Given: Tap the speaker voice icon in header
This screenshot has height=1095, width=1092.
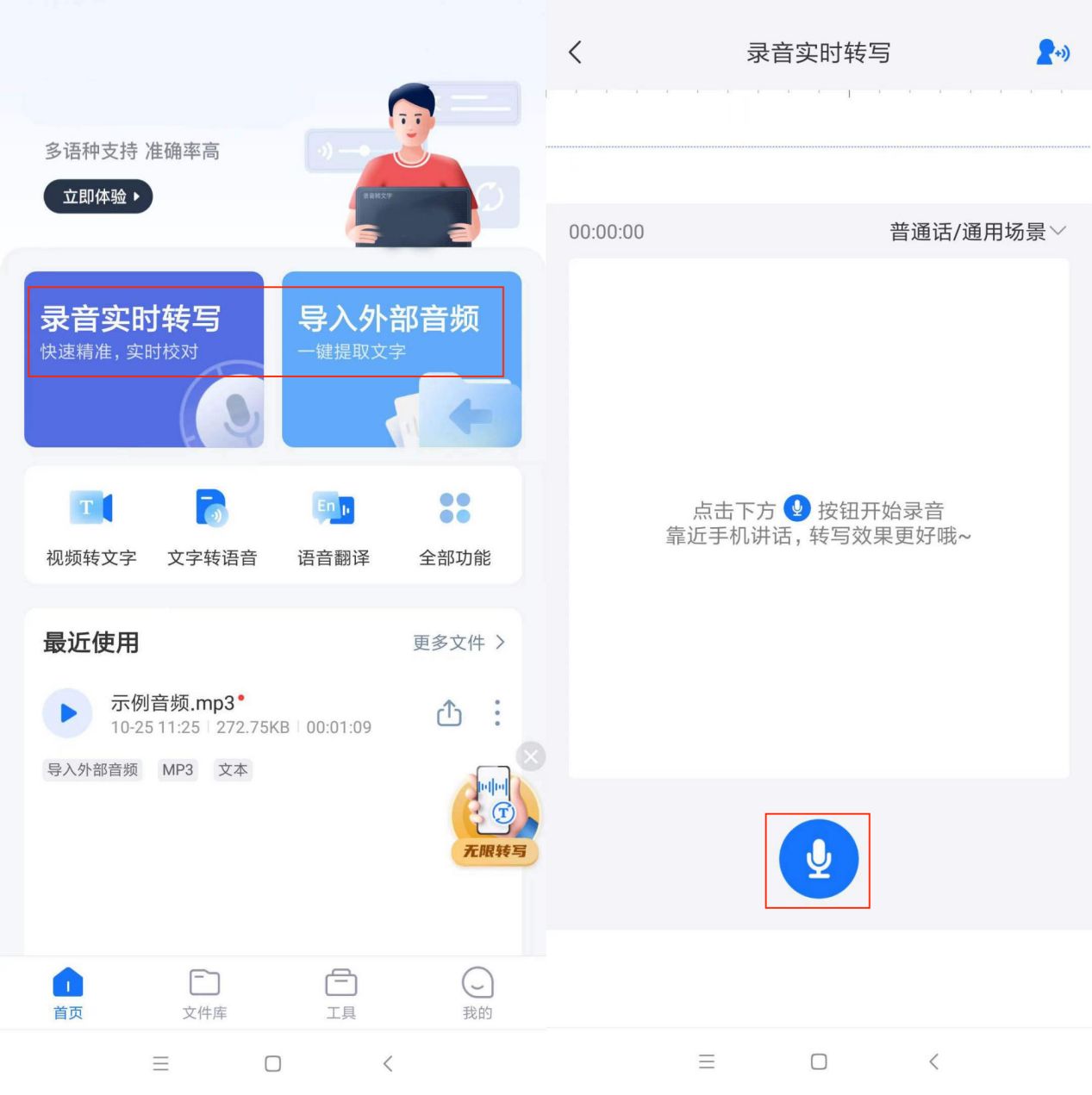Looking at the screenshot, I should click(1052, 53).
